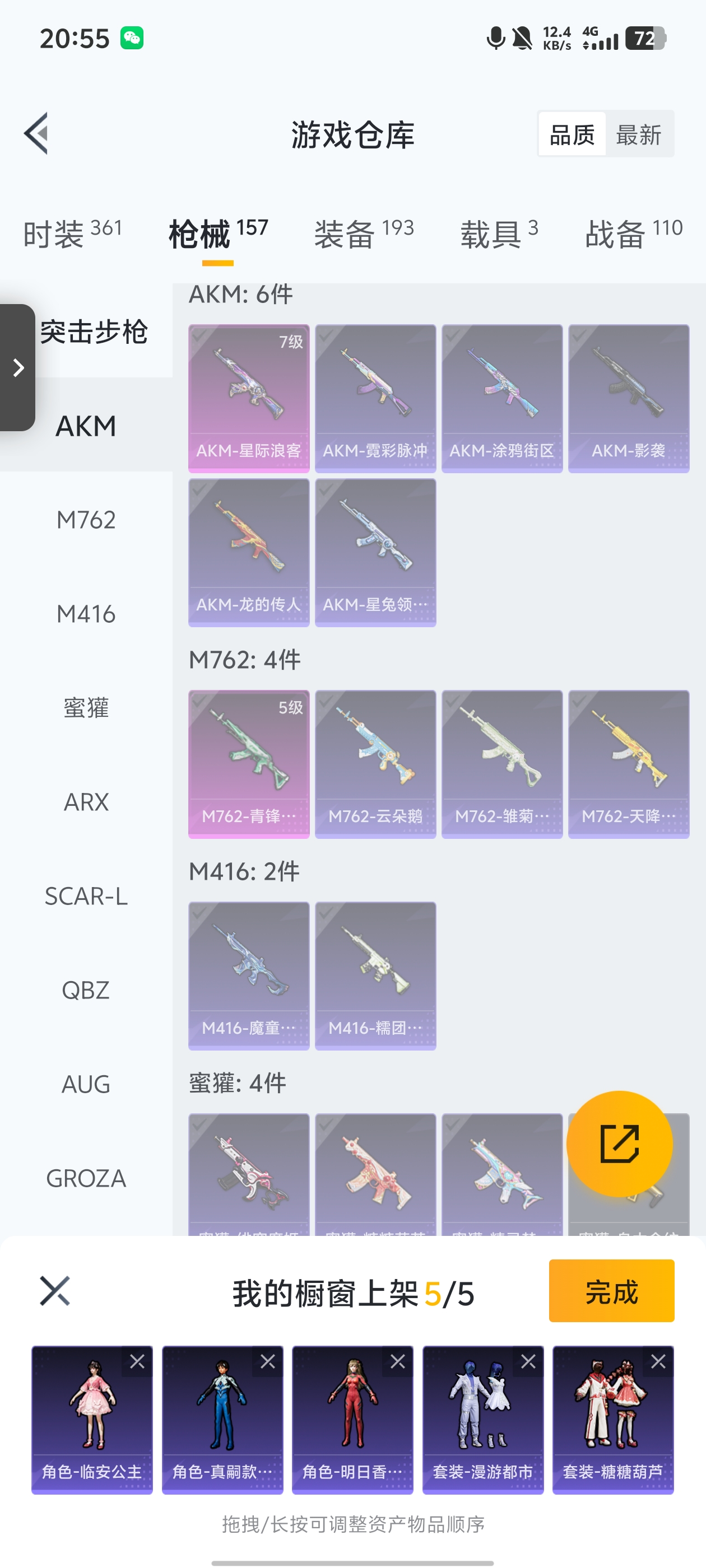
Task: Switch to the 时装 tab
Action: [72, 234]
